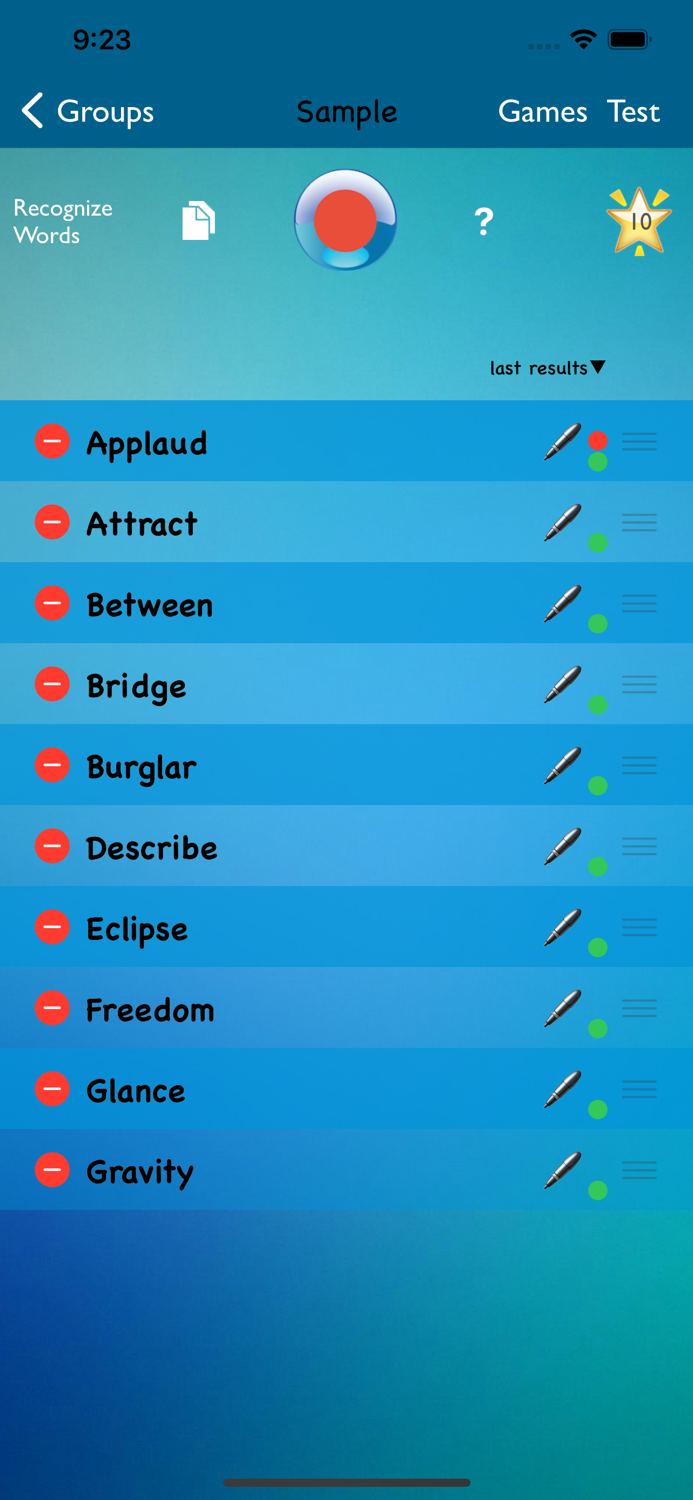
Task: Tap the red record button
Action: pyautogui.click(x=345, y=220)
